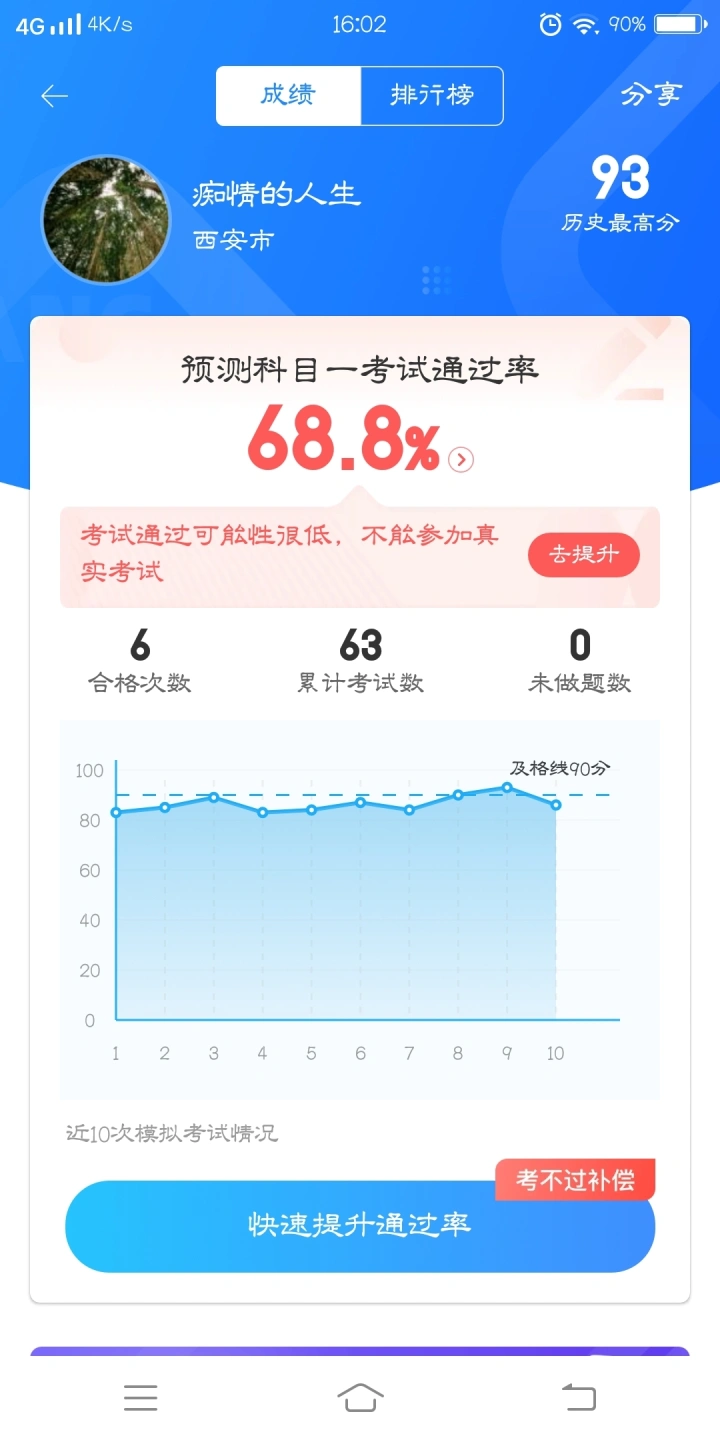Tap 分享 to share results
The width and height of the screenshot is (720, 1440).
click(x=651, y=95)
